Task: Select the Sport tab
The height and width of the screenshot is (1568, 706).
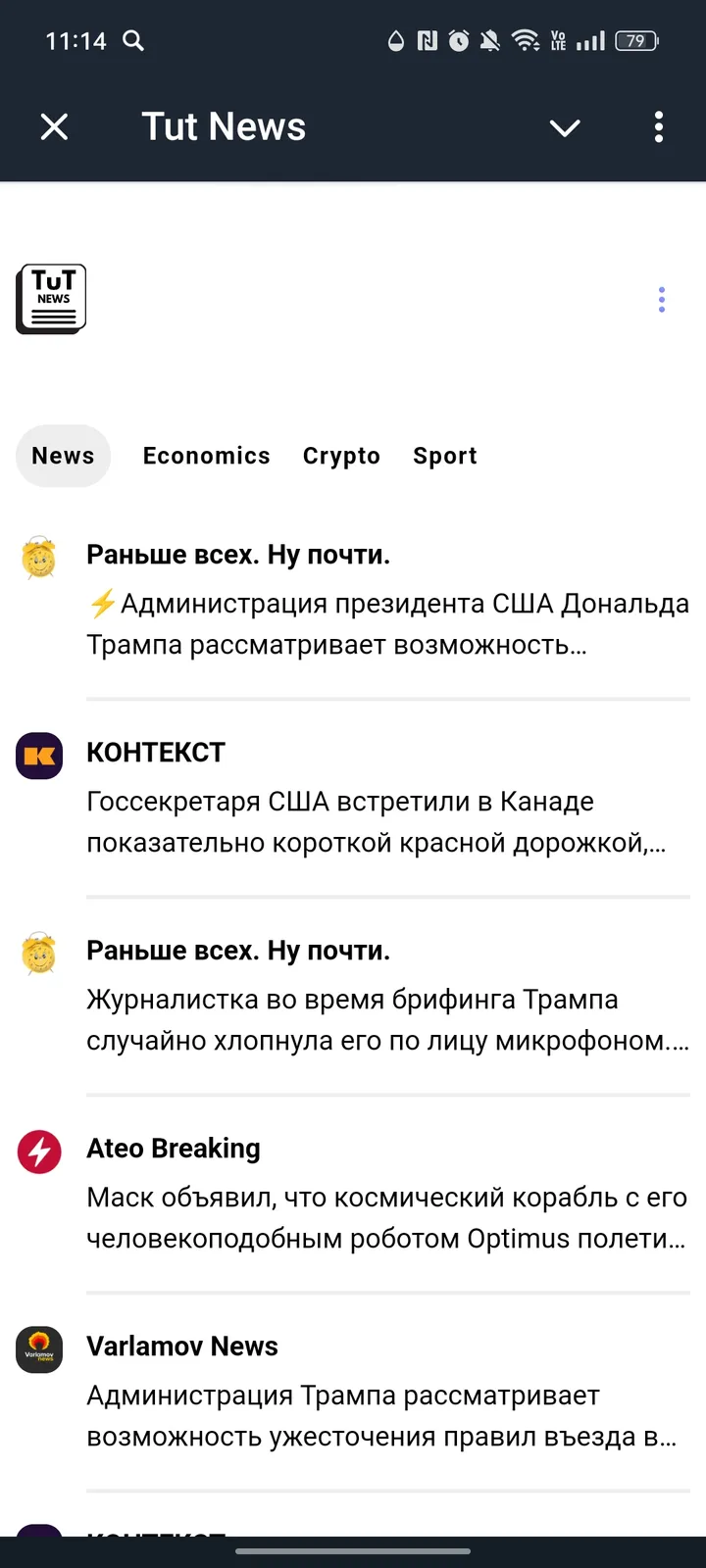Action: [444, 455]
